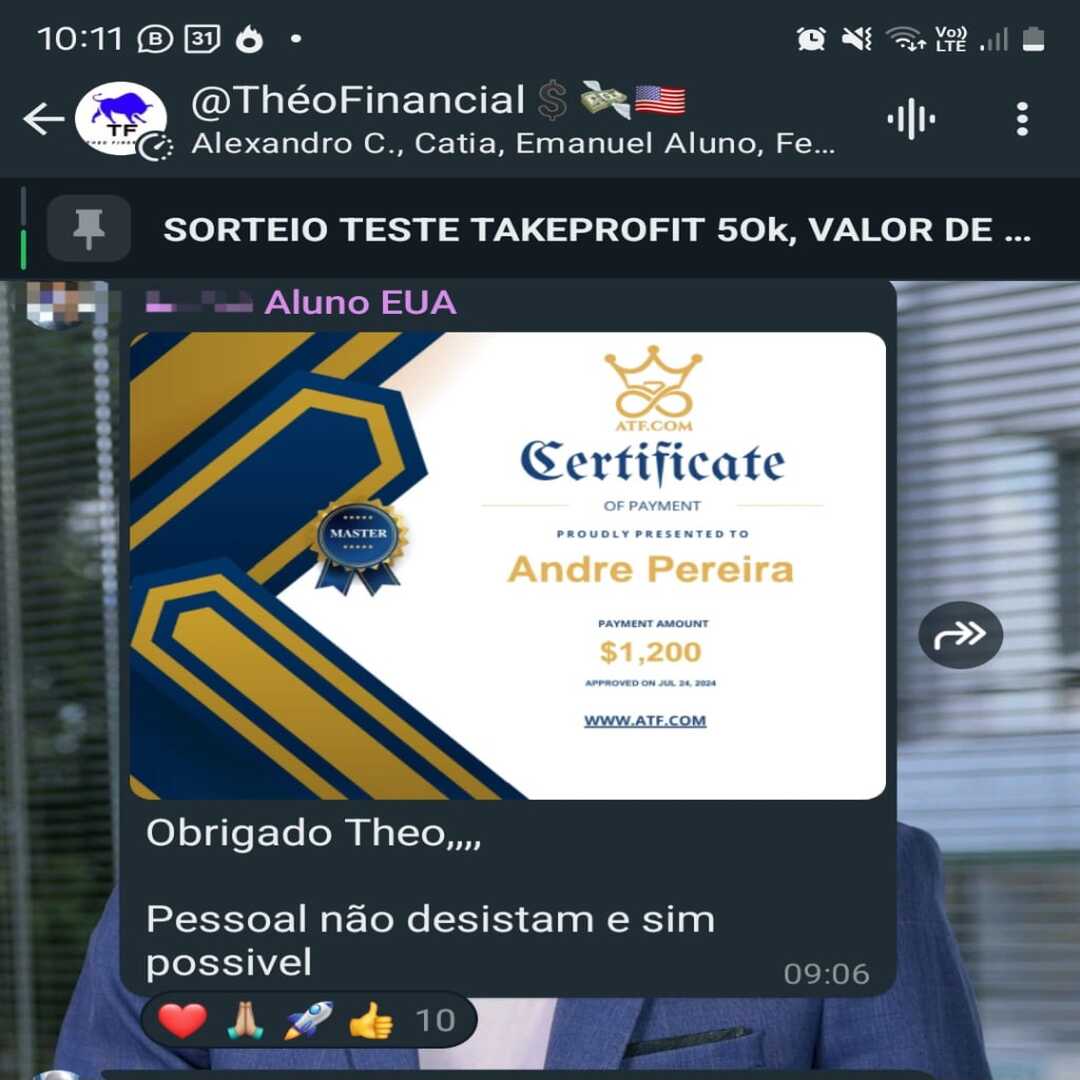Open the certificate image in the message
This screenshot has width=1080, height=1080.
pyautogui.click(x=507, y=565)
